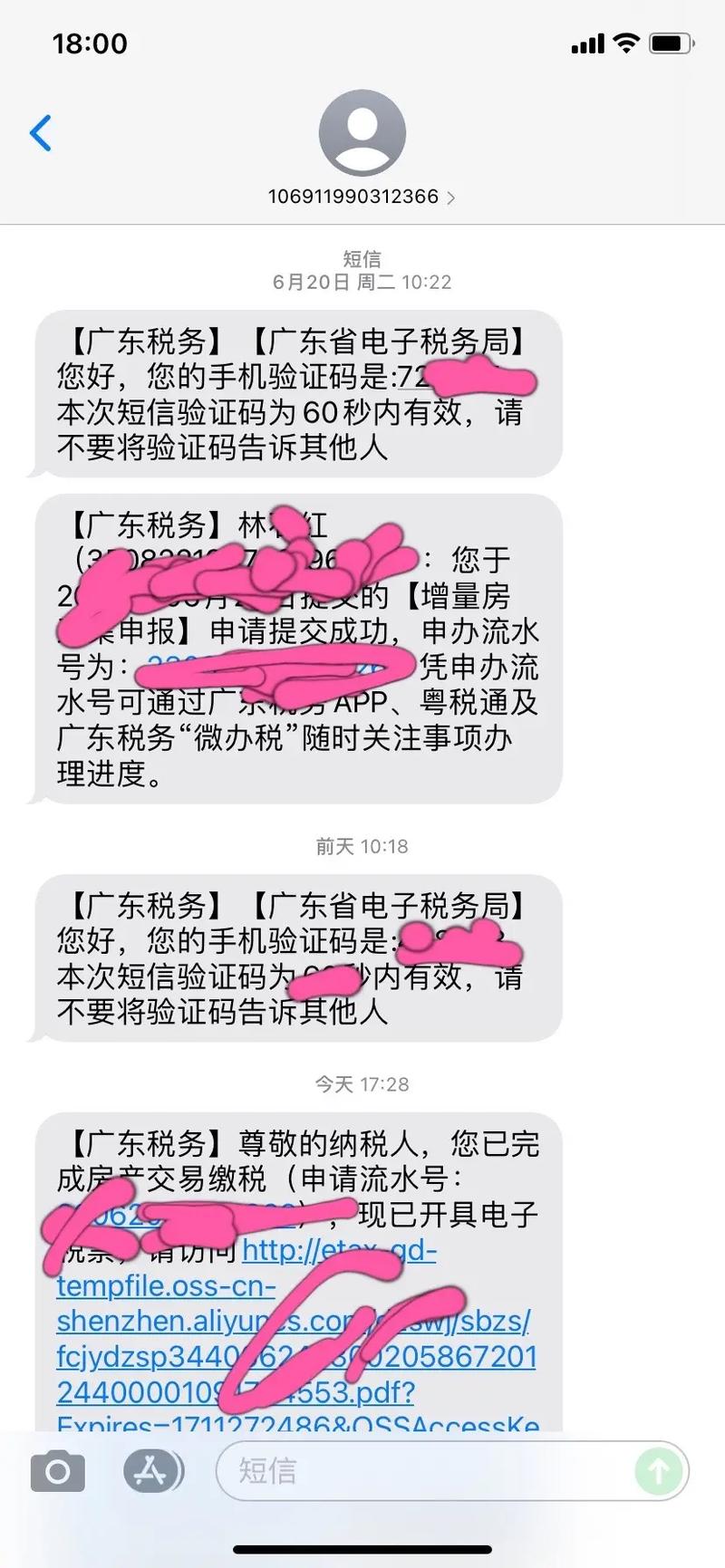
Task: Tap the 短信 message text field
Action: pyautogui.click(x=426, y=1472)
